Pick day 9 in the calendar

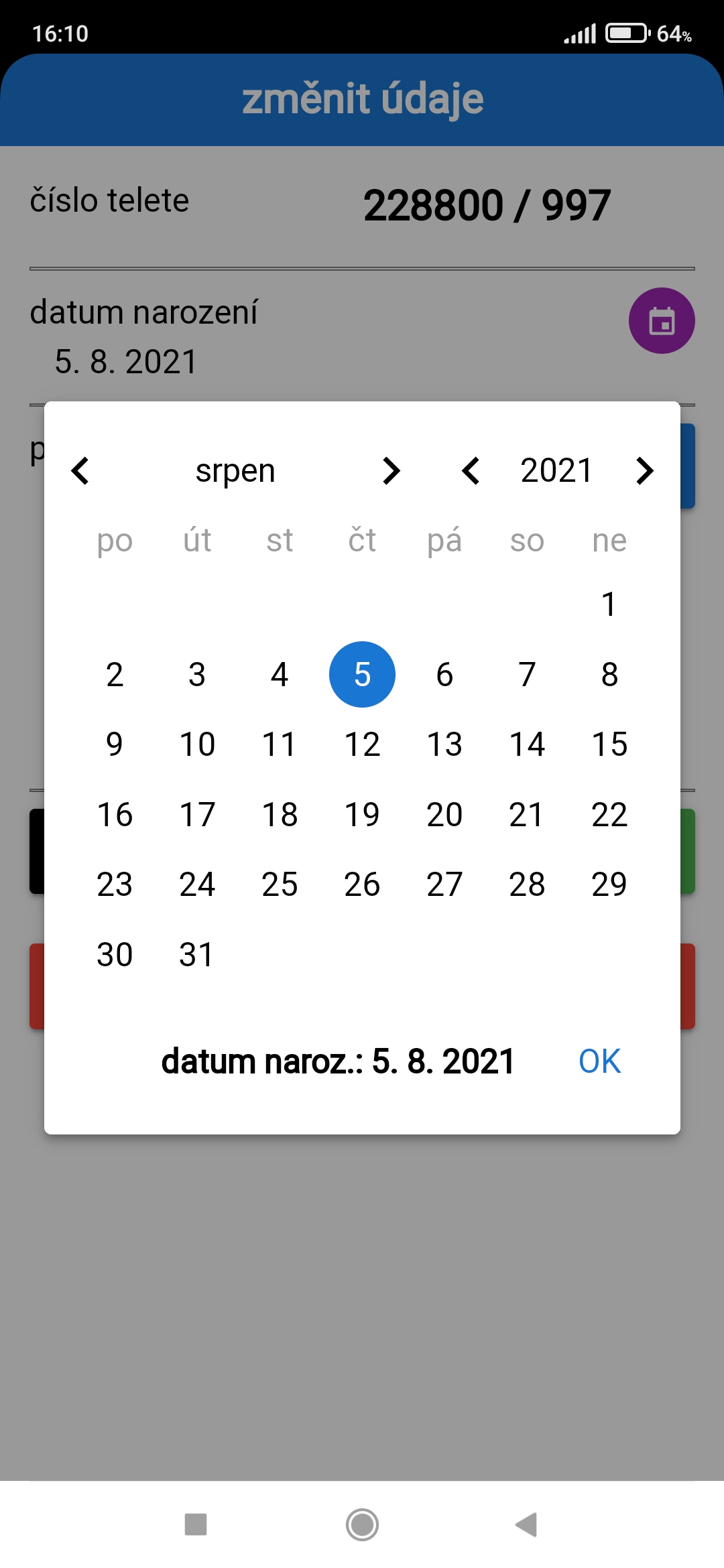(115, 744)
